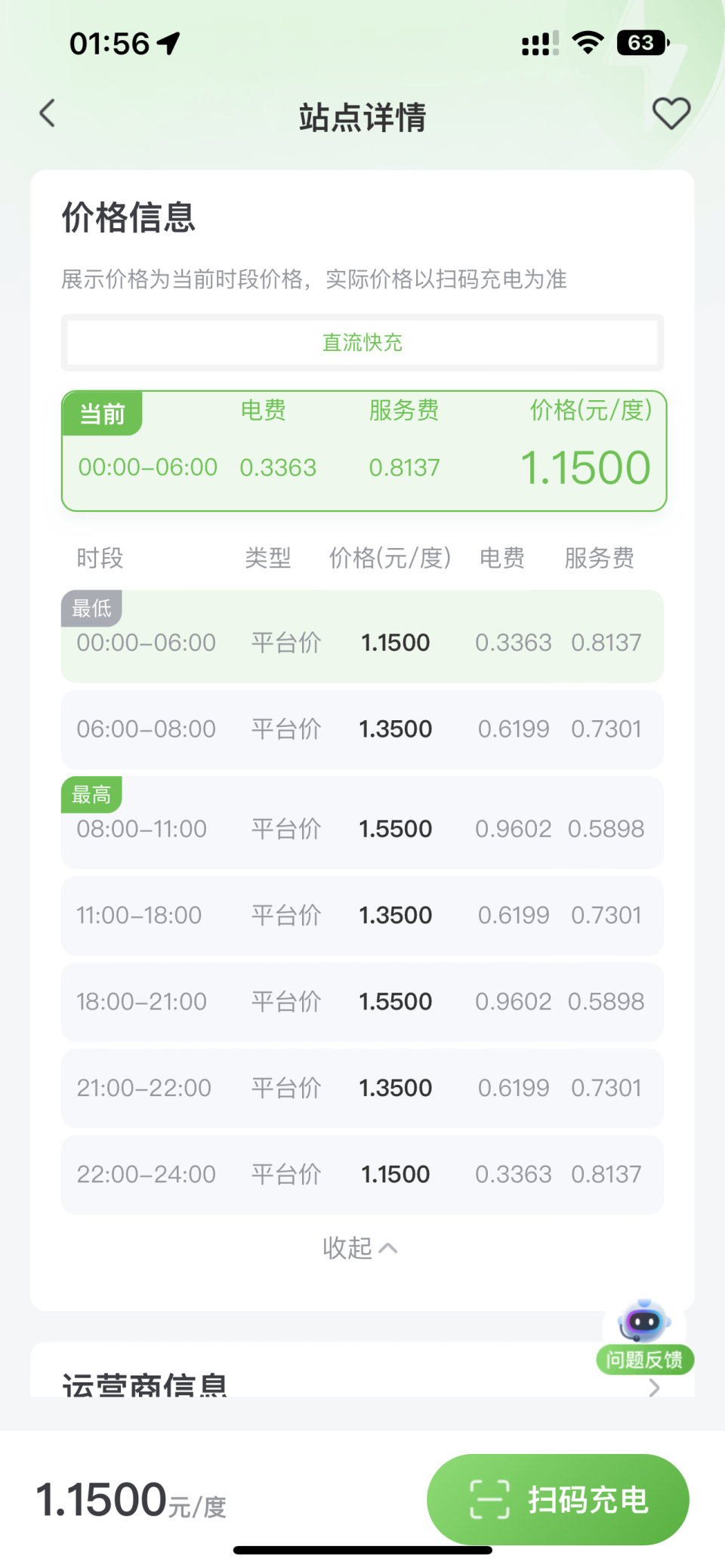Collapse the price list via 收起
Viewport: 725px width, 1568px height.
coord(362,1248)
